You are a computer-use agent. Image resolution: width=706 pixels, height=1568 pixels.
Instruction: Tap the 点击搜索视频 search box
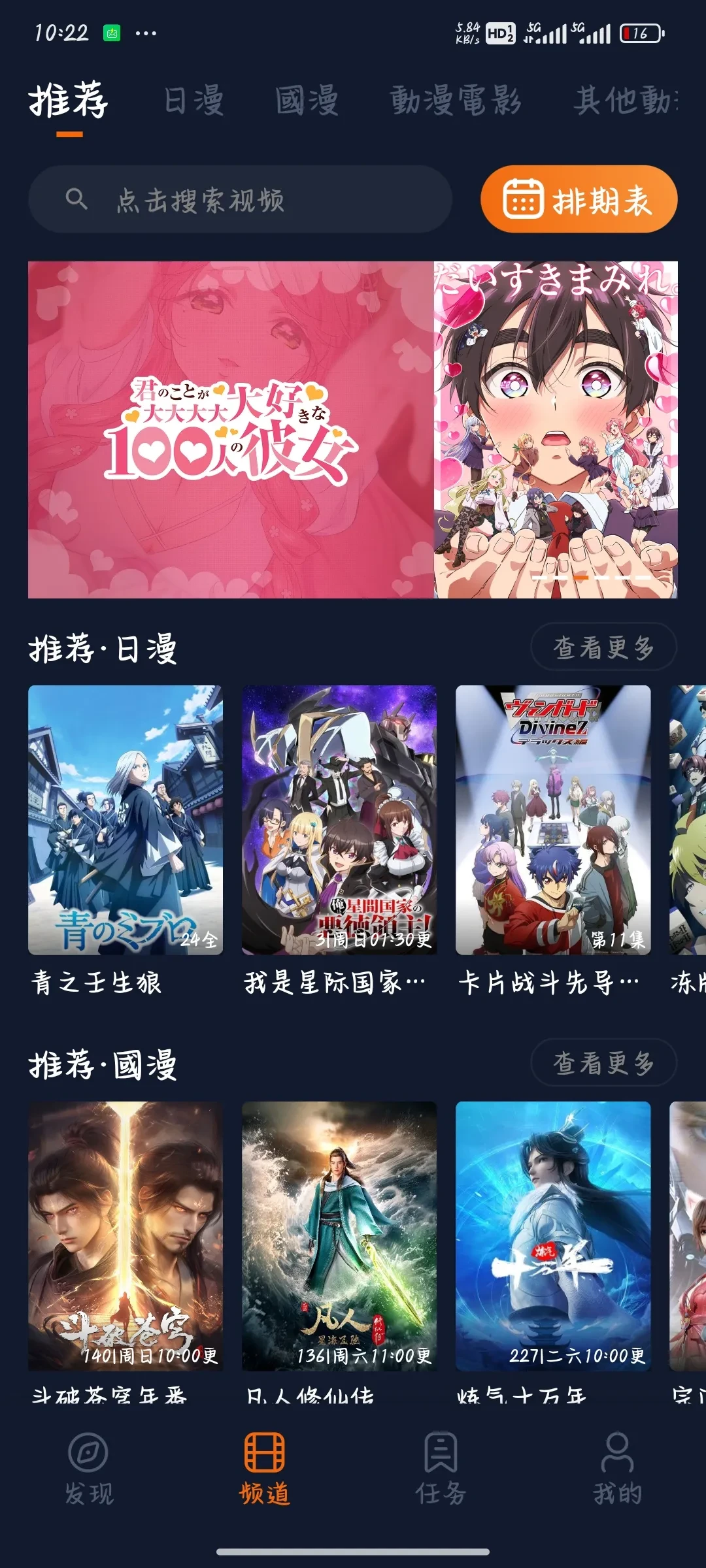pyautogui.click(x=240, y=199)
